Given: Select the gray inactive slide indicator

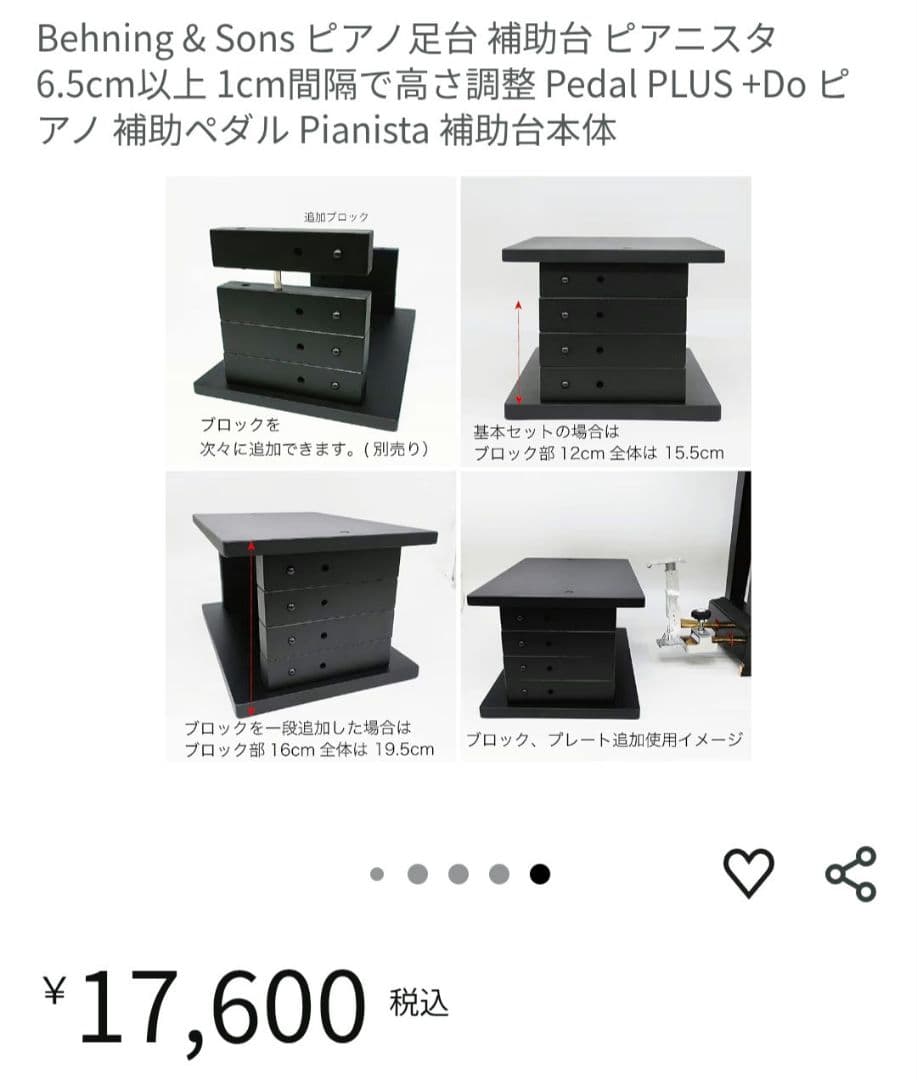Looking at the screenshot, I should (419, 874).
